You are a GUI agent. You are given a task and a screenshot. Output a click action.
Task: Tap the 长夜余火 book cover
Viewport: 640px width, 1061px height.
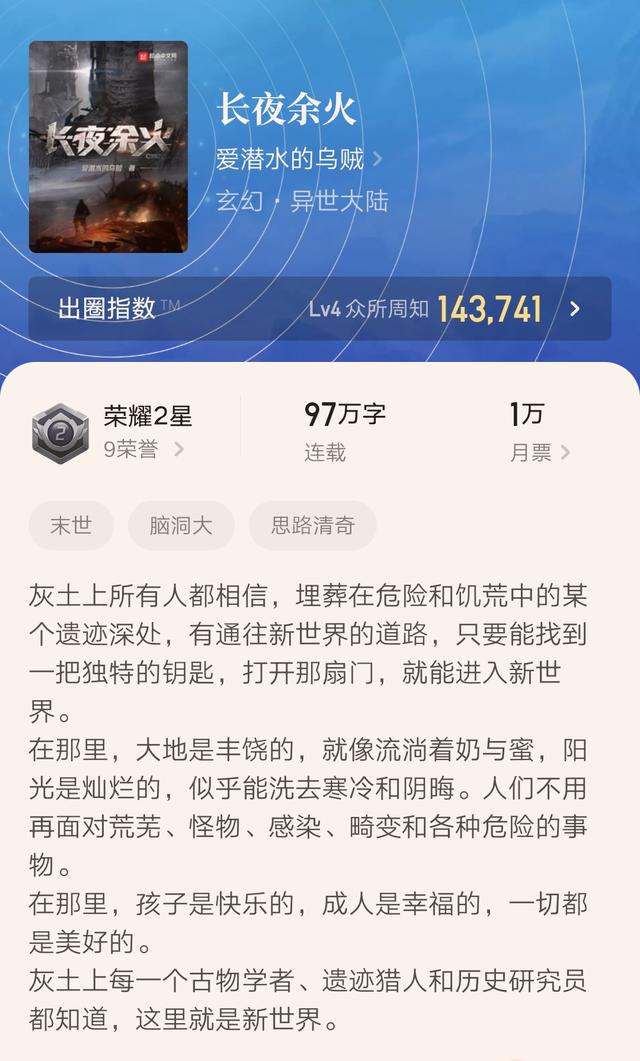pyautogui.click(x=108, y=146)
